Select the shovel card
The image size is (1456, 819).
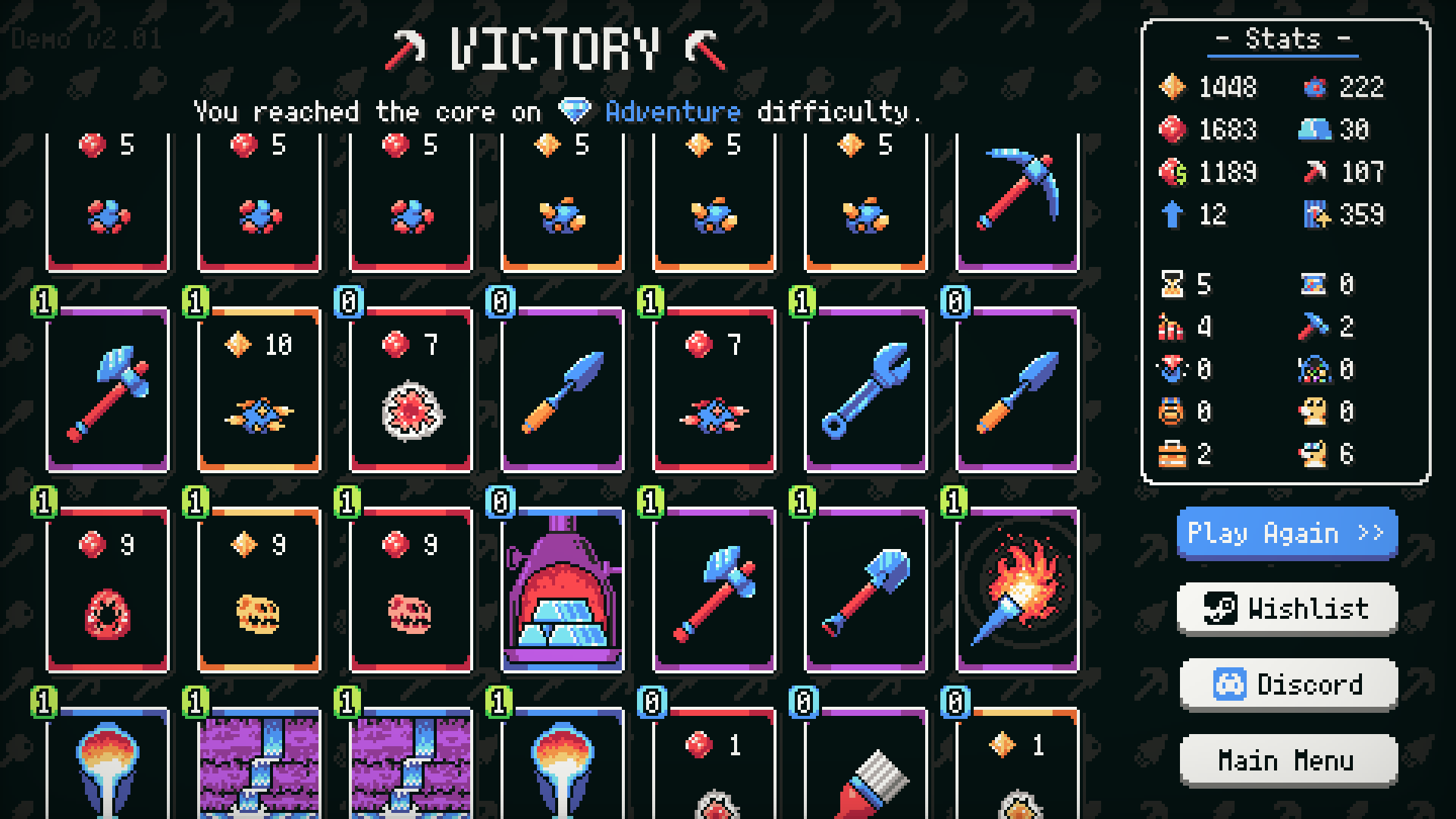(865, 590)
